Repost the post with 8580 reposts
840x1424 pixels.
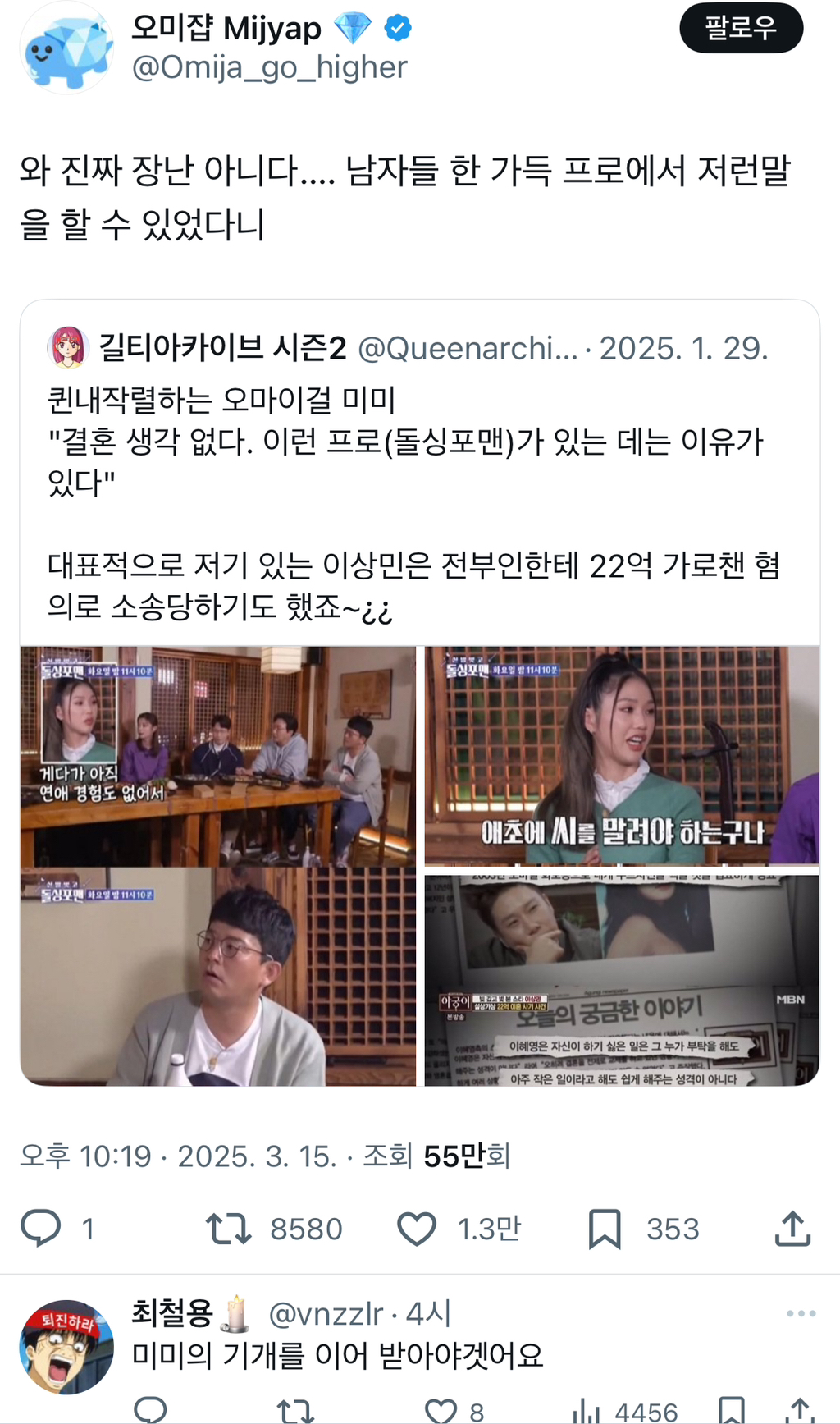(229, 1229)
